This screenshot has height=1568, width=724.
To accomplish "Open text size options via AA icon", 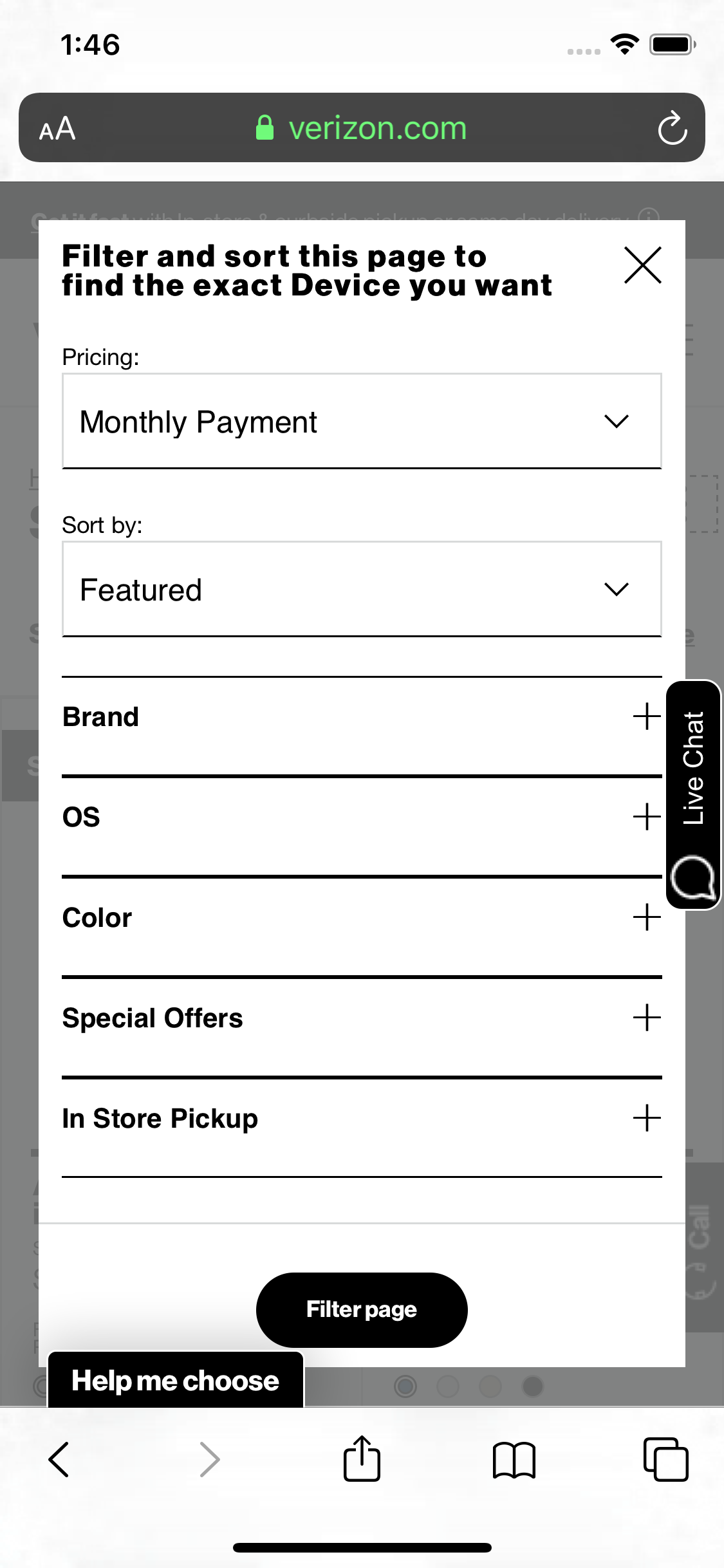I will coord(57,128).
